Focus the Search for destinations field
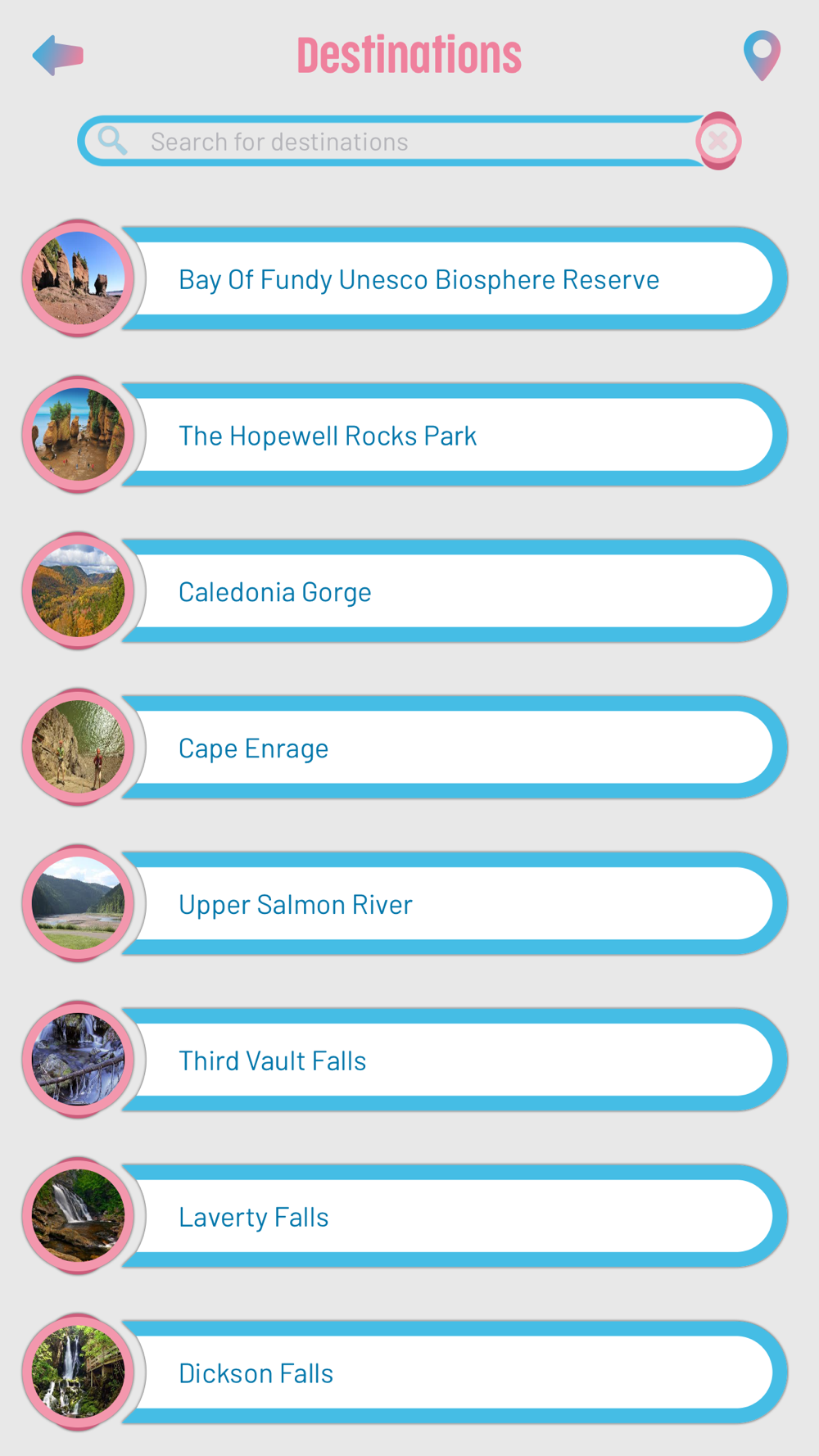 tap(393, 142)
